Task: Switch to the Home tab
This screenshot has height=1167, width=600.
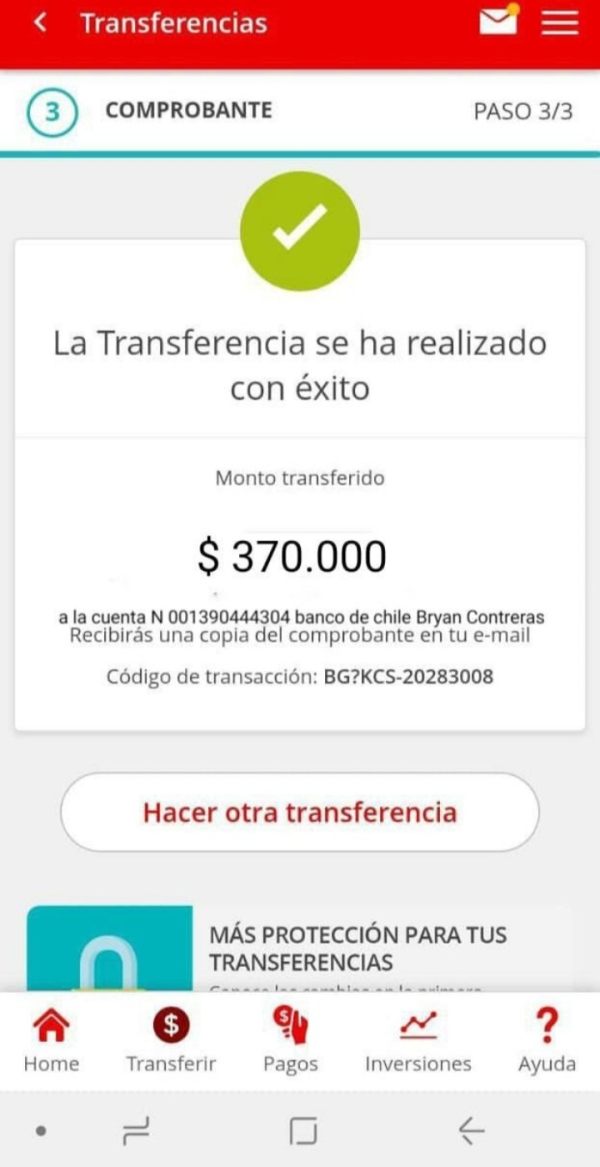Action: point(51,1040)
